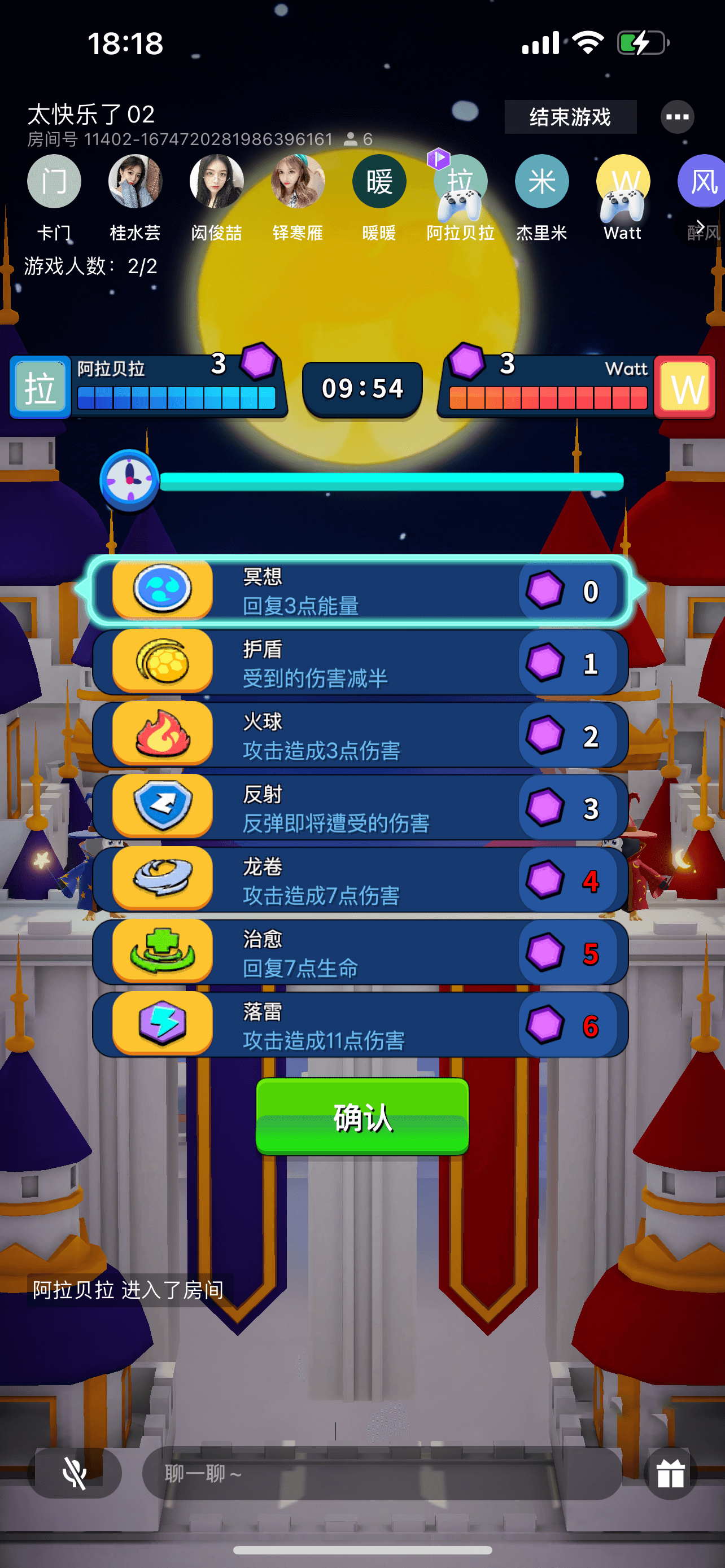Image resolution: width=725 pixels, height=1568 pixels.
Task: Select the 落雷 lightning skill
Action: pos(360,1024)
